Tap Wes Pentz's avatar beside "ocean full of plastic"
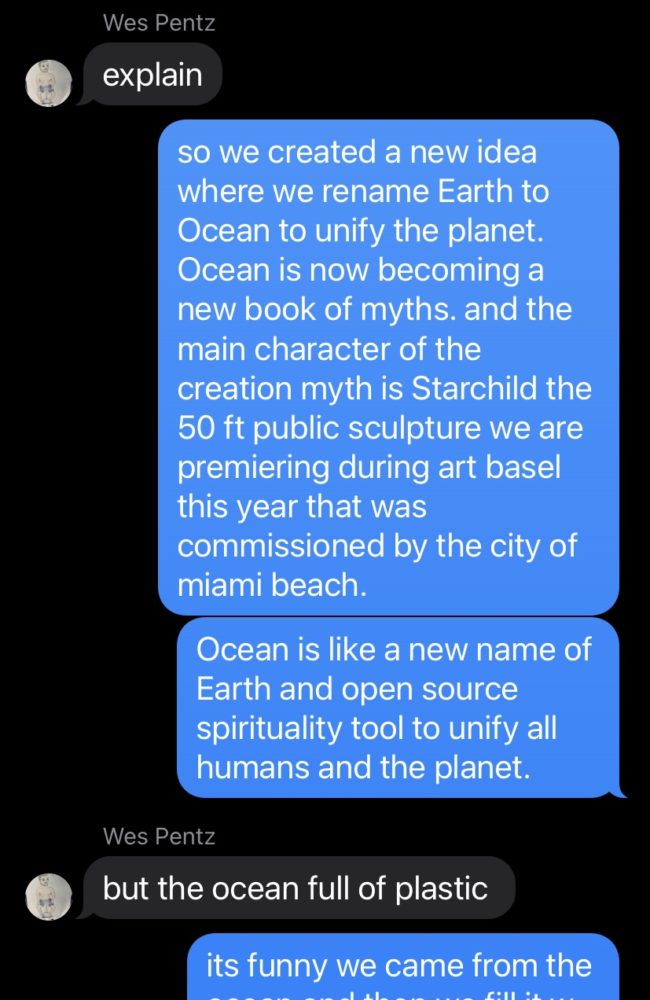The height and width of the screenshot is (1000, 650). pyautogui.click(x=48, y=895)
